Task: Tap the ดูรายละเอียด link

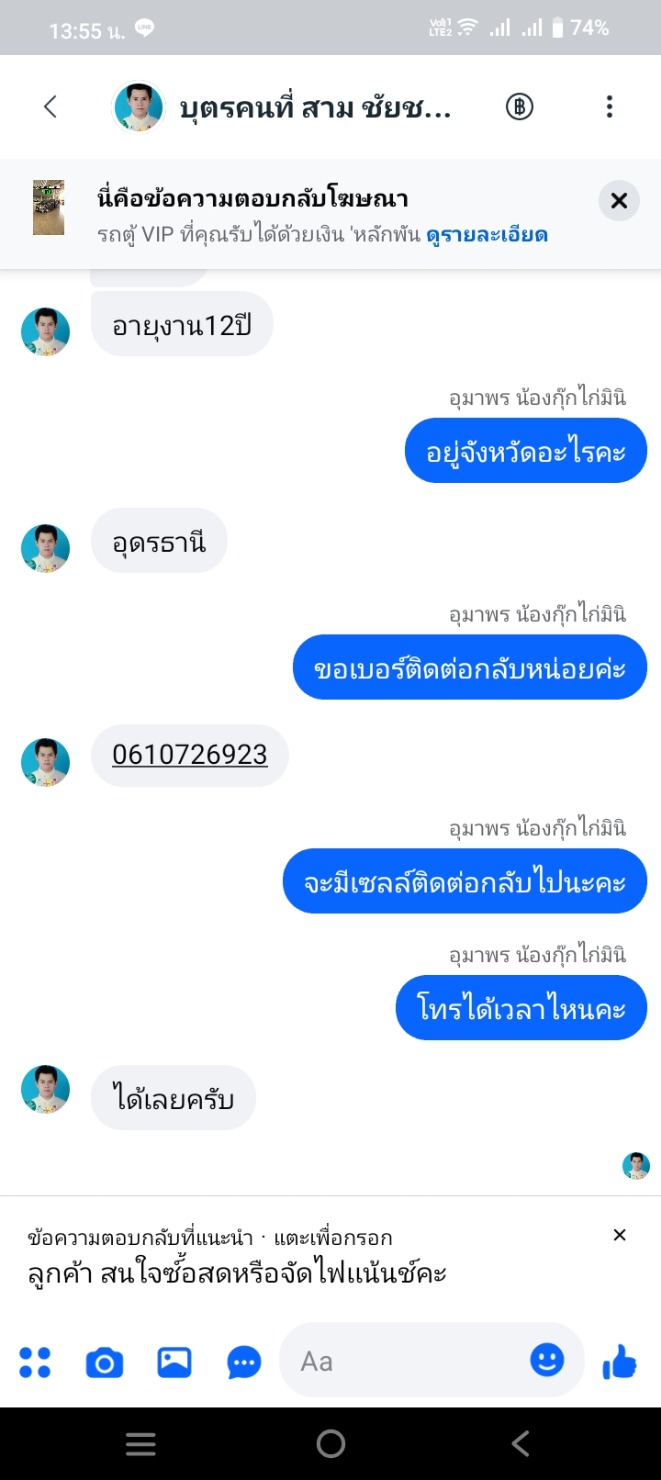Action: [487, 236]
